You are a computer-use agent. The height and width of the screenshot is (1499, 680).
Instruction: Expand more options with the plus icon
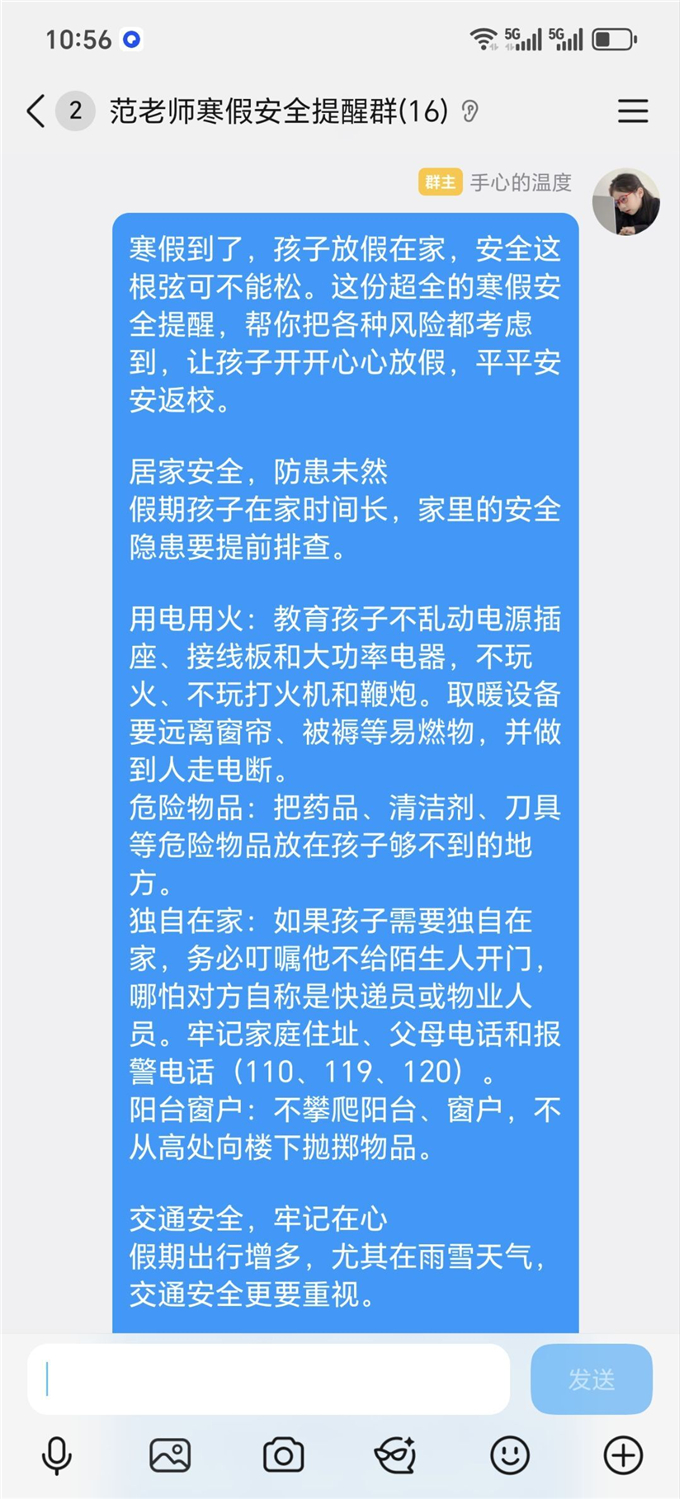tap(623, 1455)
